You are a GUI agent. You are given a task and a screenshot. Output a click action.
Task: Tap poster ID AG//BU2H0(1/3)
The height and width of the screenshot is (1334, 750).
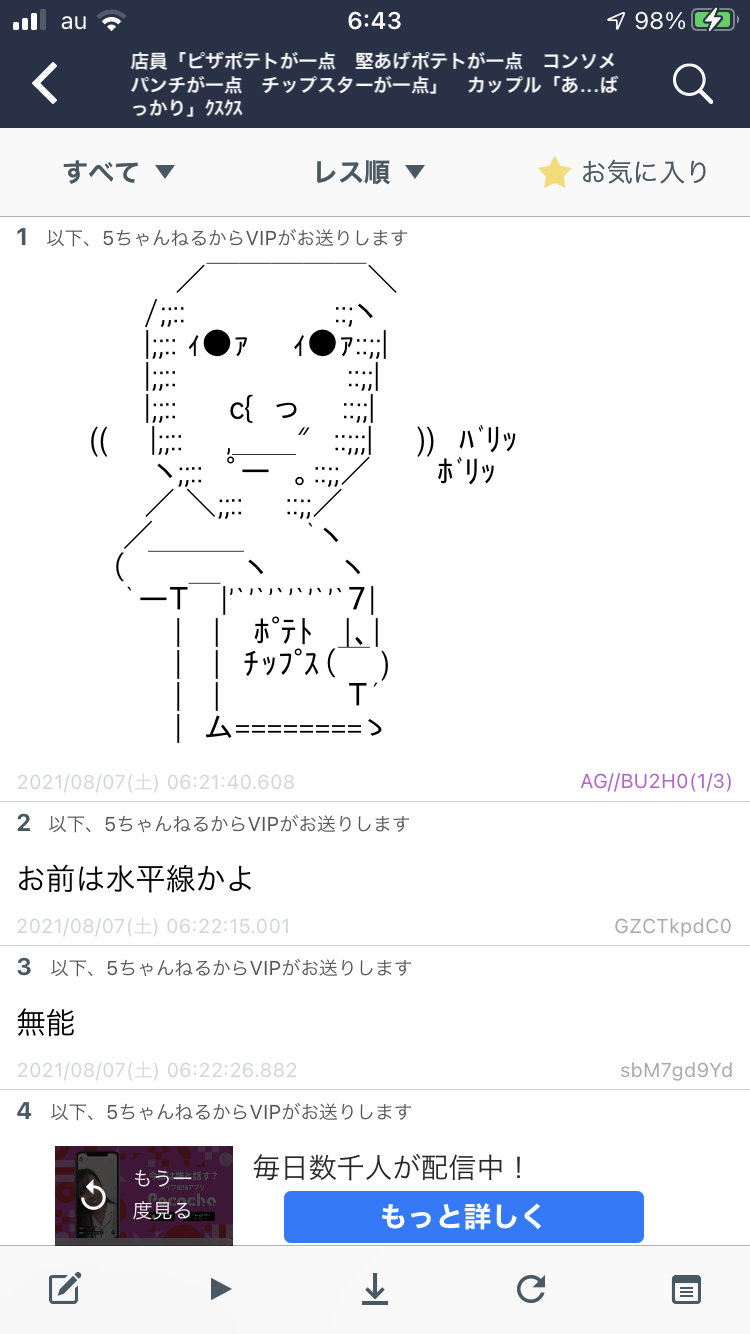[656, 781]
